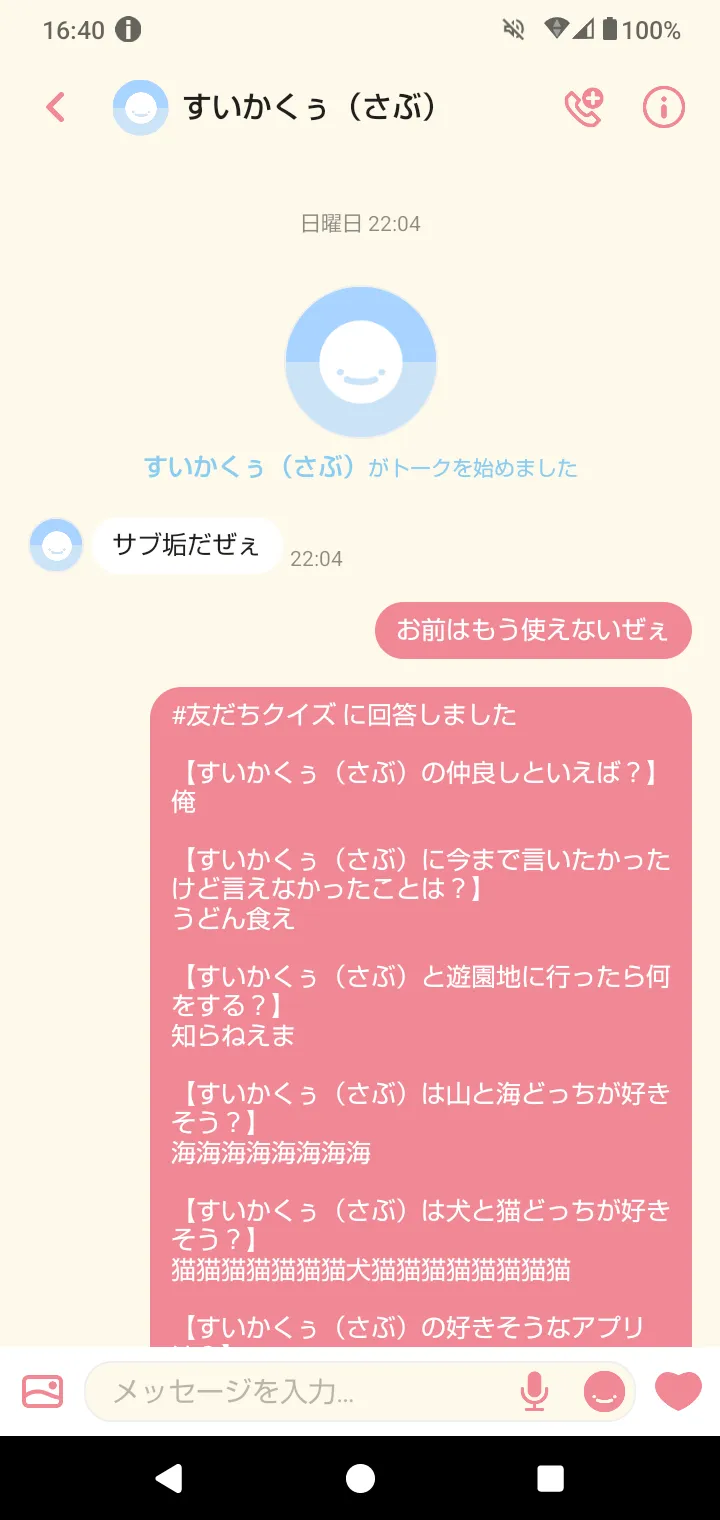The width and height of the screenshot is (720, 1520).
Task: Start a call with すいかくぅ（さぶ）
Action: point(584,107)
